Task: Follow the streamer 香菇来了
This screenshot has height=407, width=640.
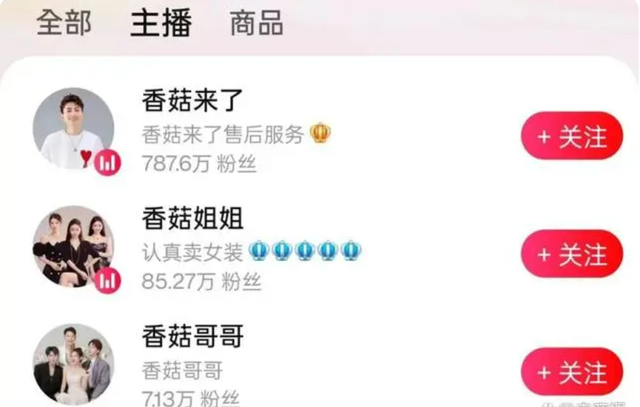Action: click(x=572, y=136)
